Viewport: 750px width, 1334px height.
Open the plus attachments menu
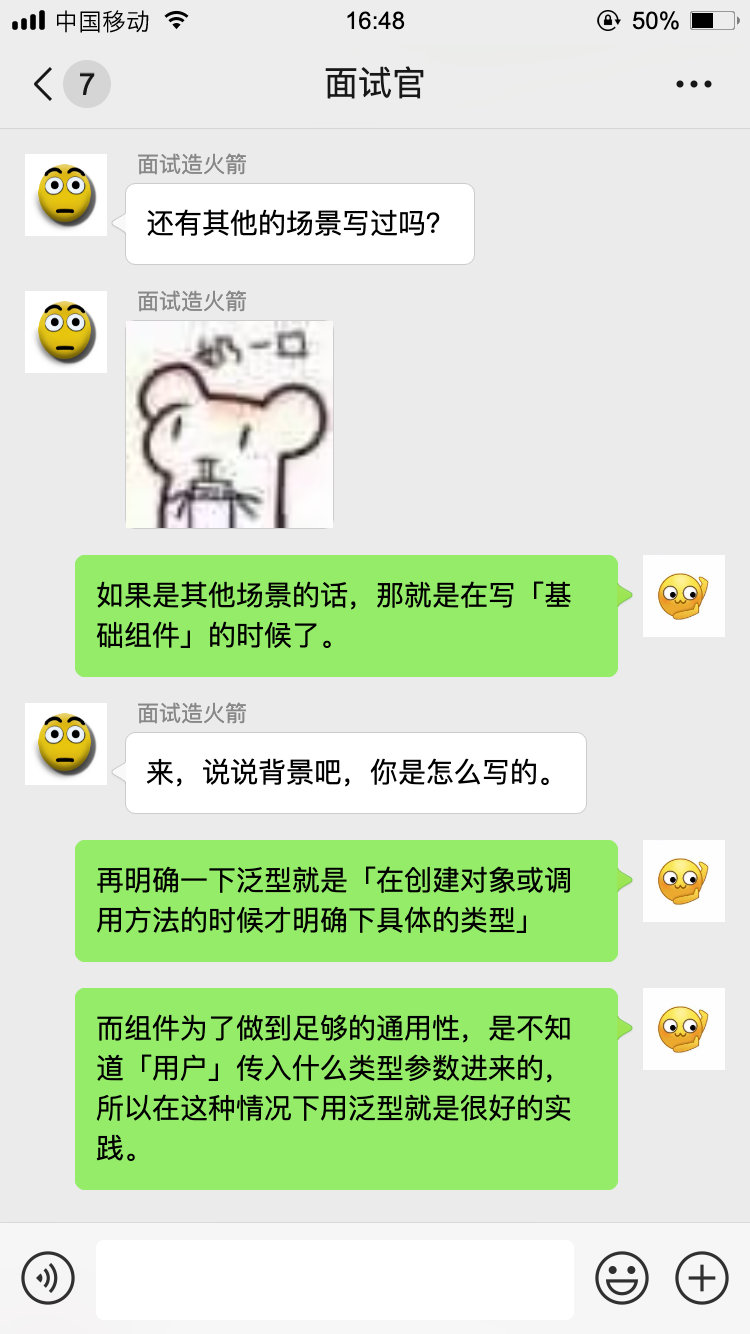click(702, 1278)
